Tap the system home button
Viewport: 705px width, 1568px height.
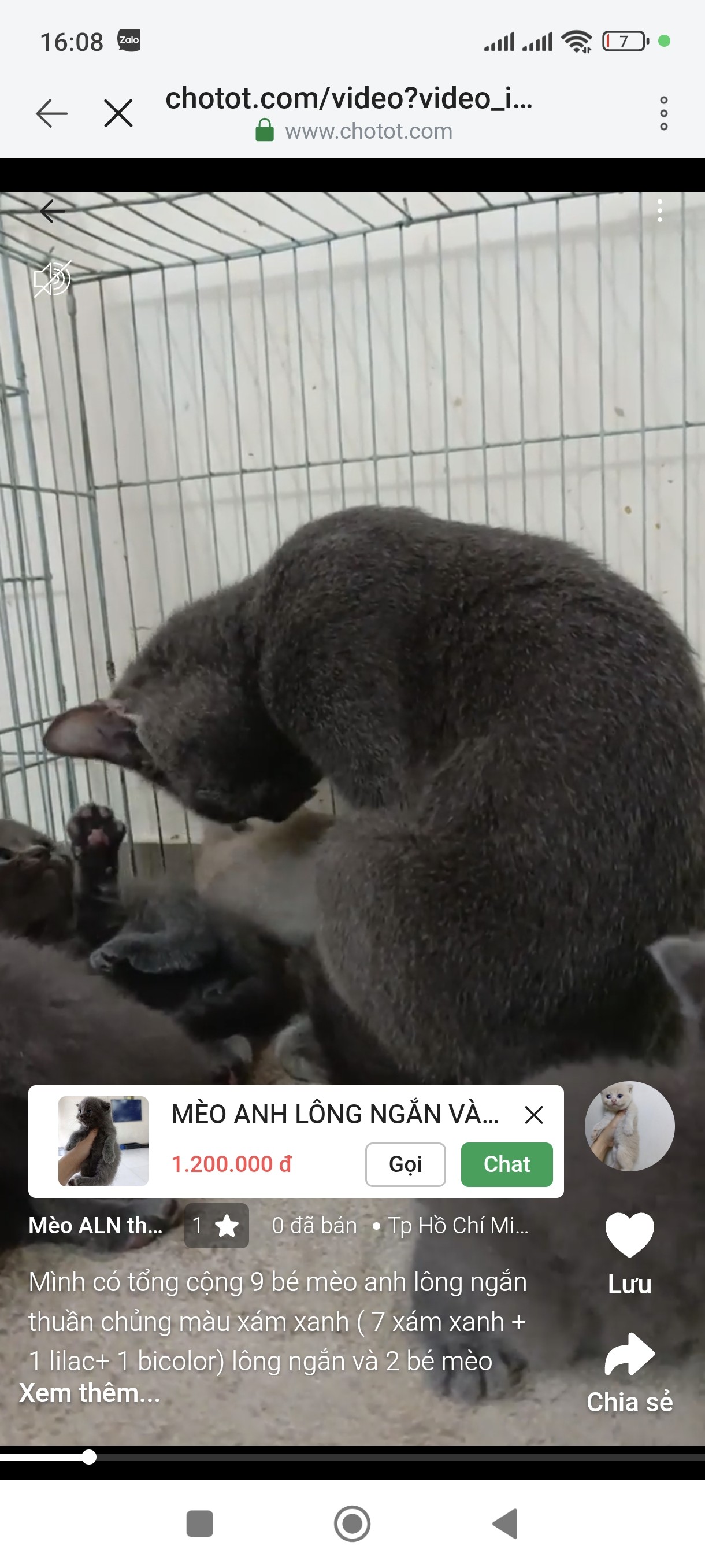point(352,1524)
